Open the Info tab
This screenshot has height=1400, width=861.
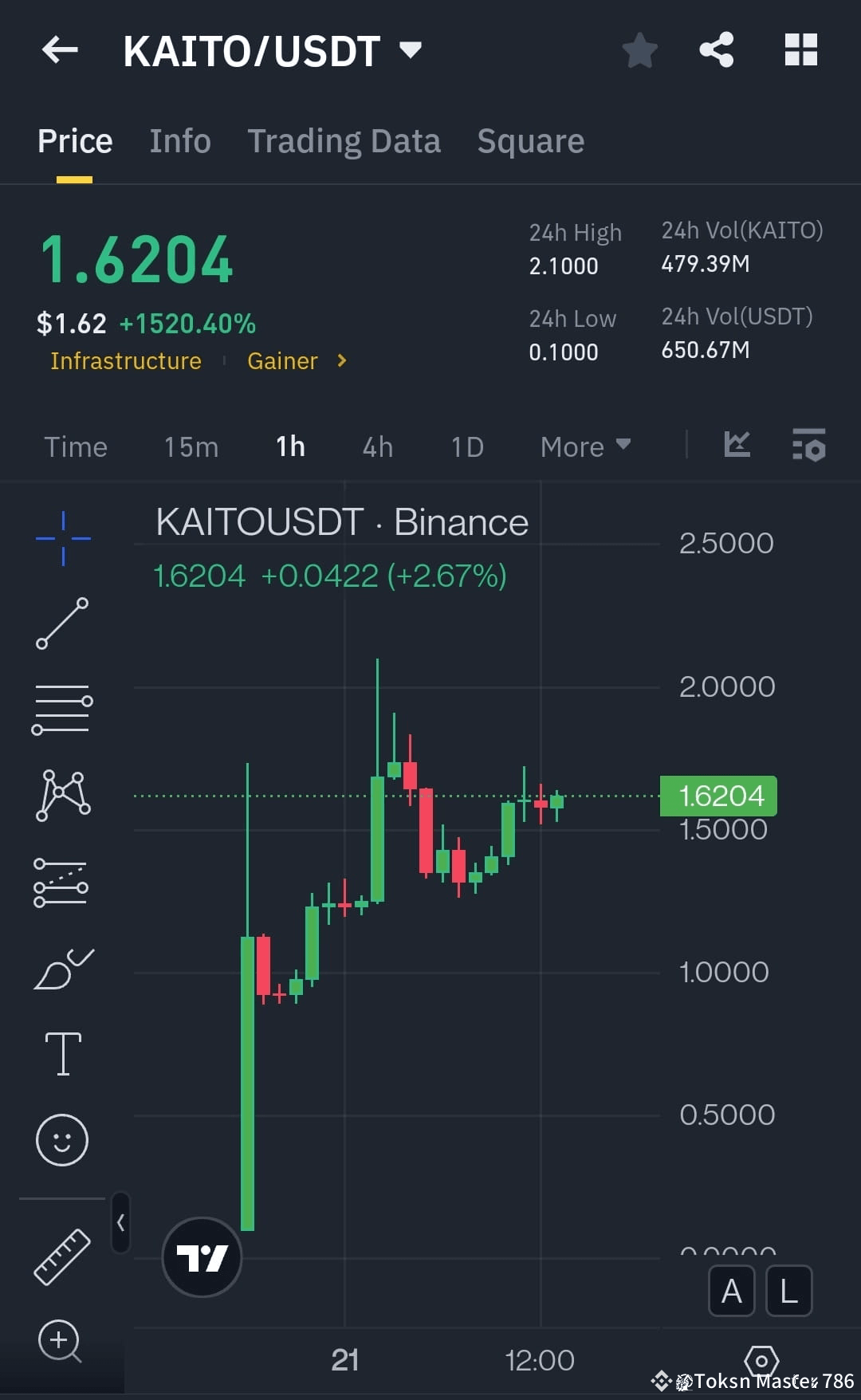pyautogui.click(x=179, y=140)
